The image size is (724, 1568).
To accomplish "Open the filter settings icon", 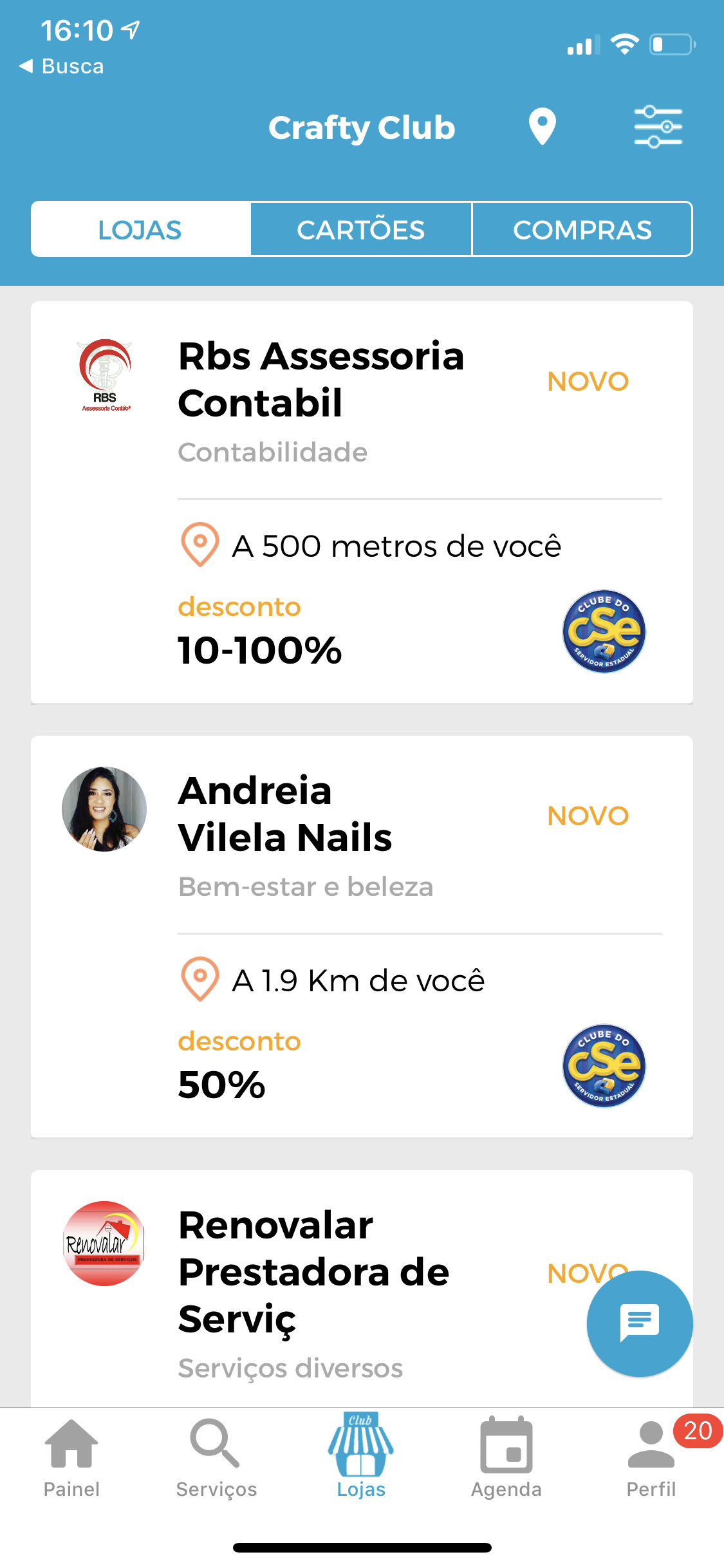I will click(x=658, y=127).
